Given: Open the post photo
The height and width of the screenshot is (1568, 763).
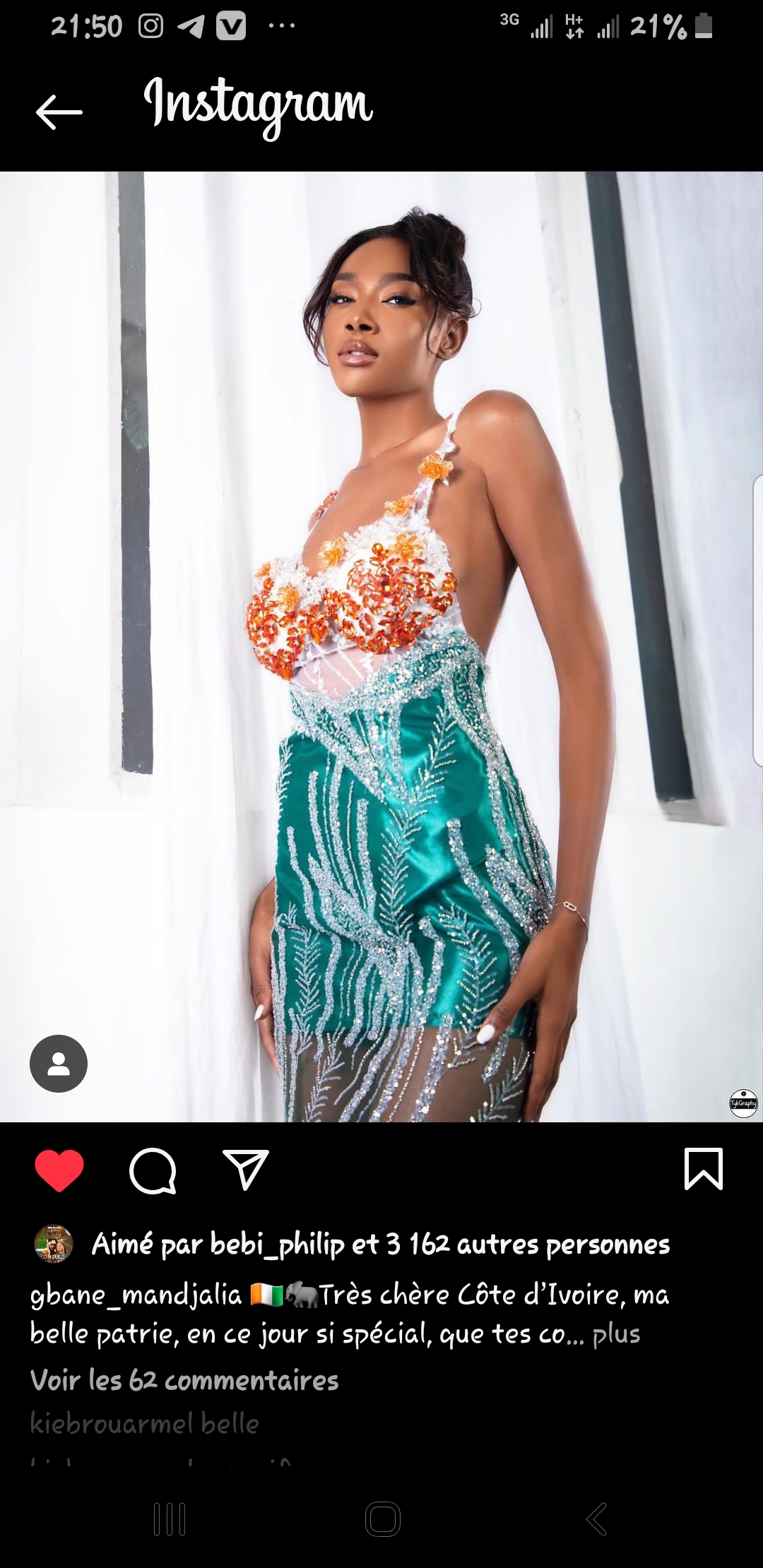Looking at the screenshot, I should pos(381,646).
